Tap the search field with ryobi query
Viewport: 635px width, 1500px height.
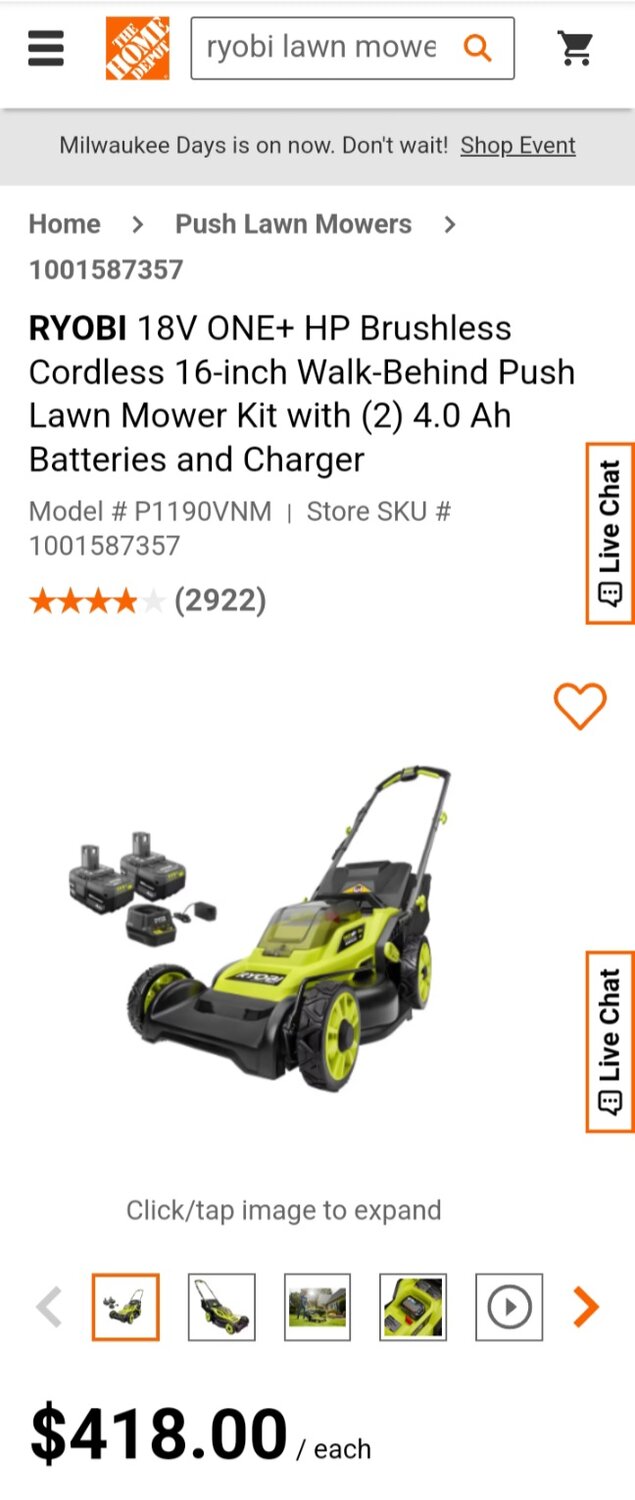(320, 48)
